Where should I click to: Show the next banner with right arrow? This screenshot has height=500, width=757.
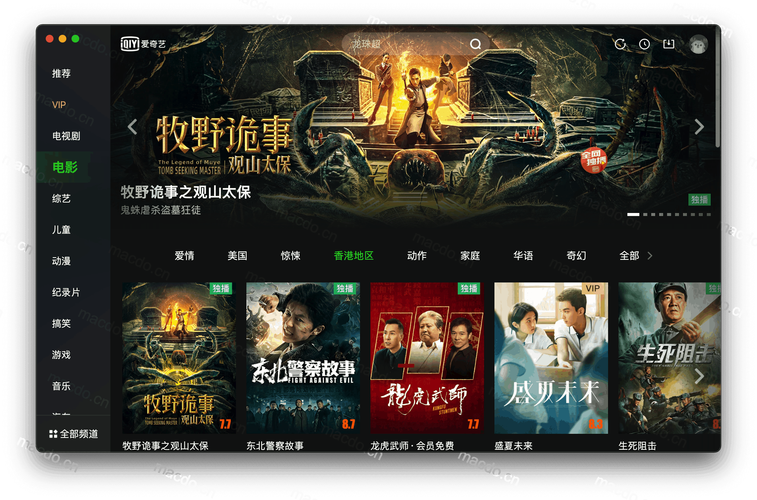click(x=699, y=127)
